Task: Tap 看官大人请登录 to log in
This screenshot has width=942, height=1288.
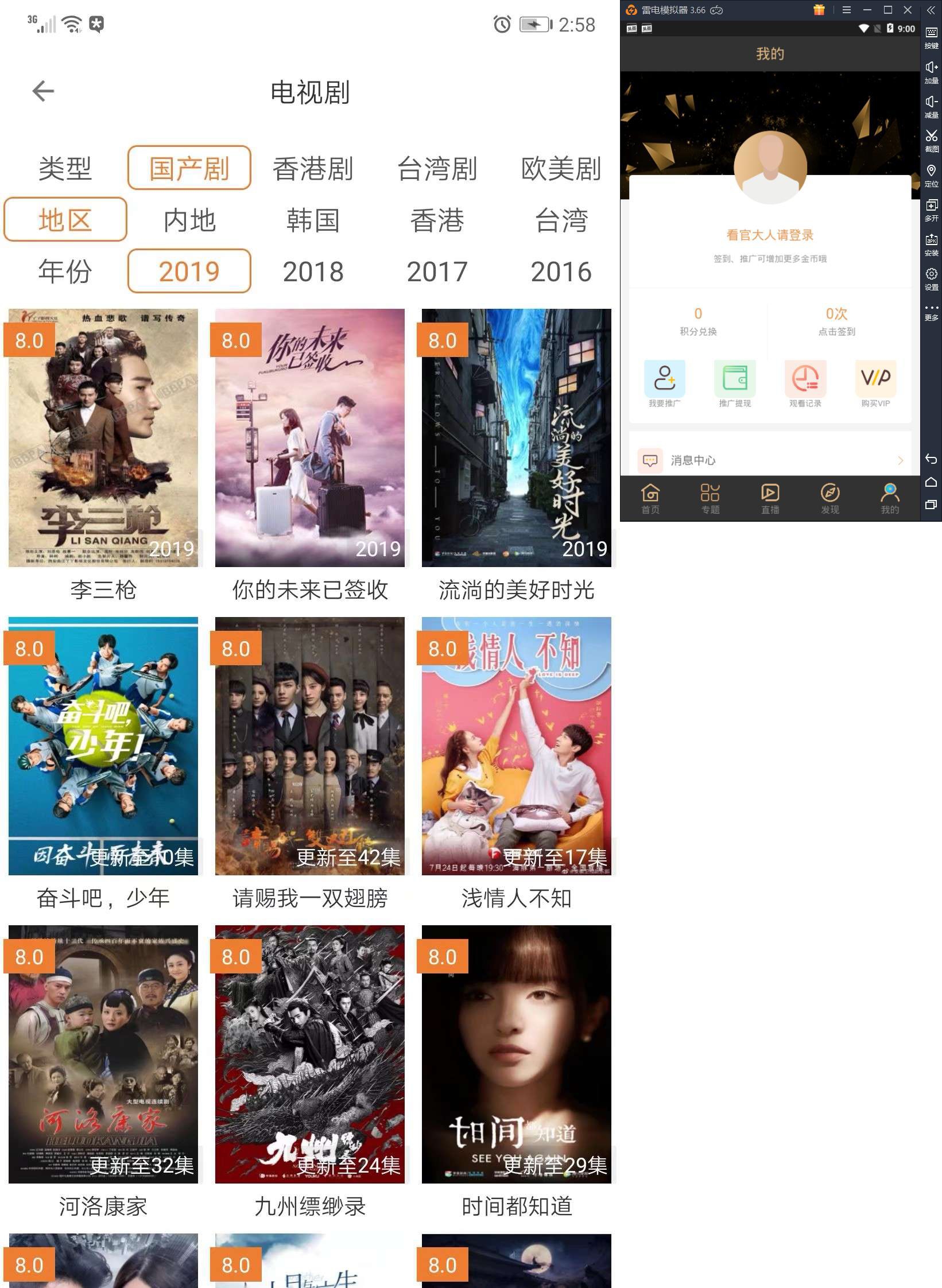Action: [x=770, y=234]
